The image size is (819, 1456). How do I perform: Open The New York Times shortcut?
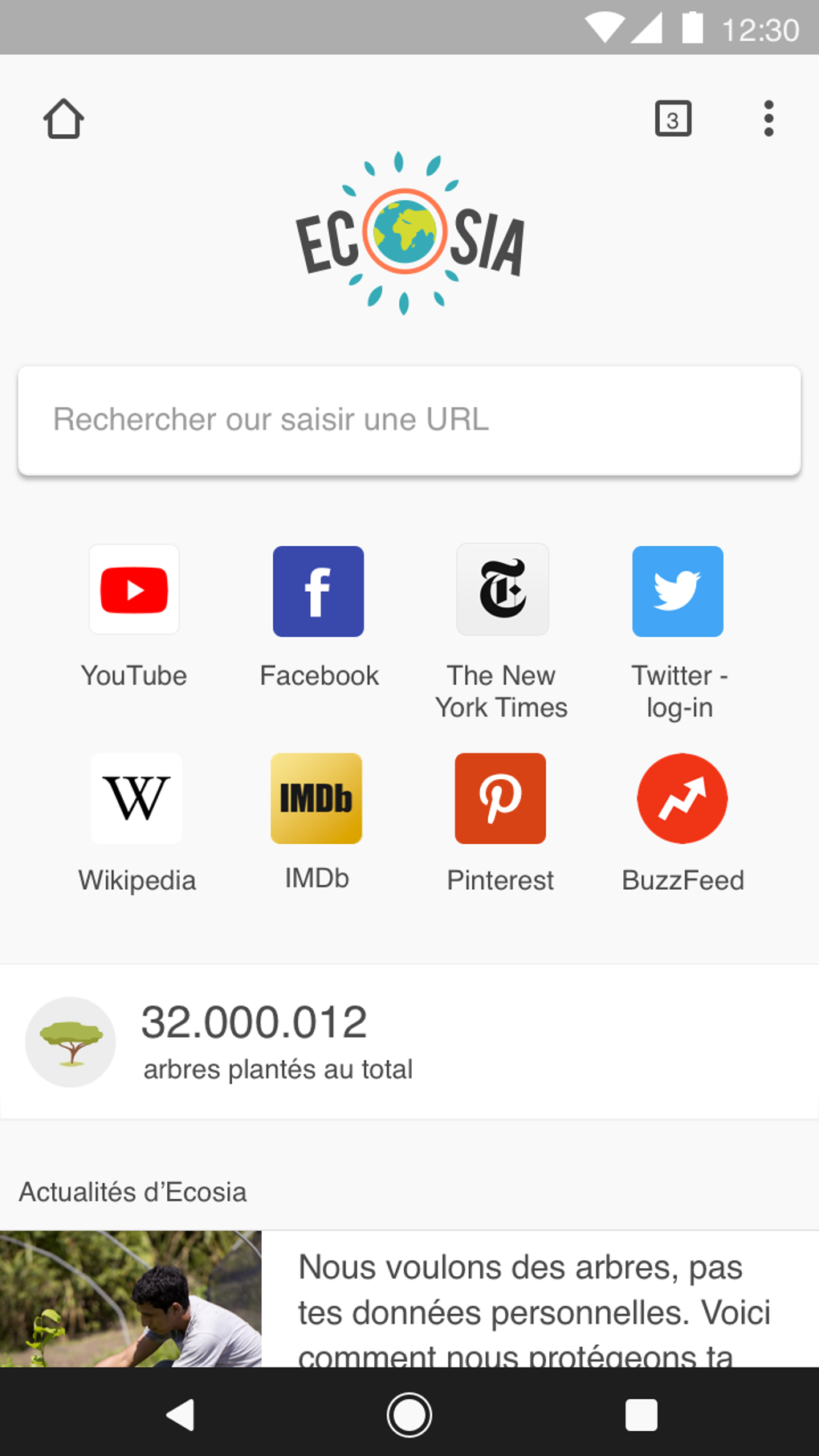[502, 589]
